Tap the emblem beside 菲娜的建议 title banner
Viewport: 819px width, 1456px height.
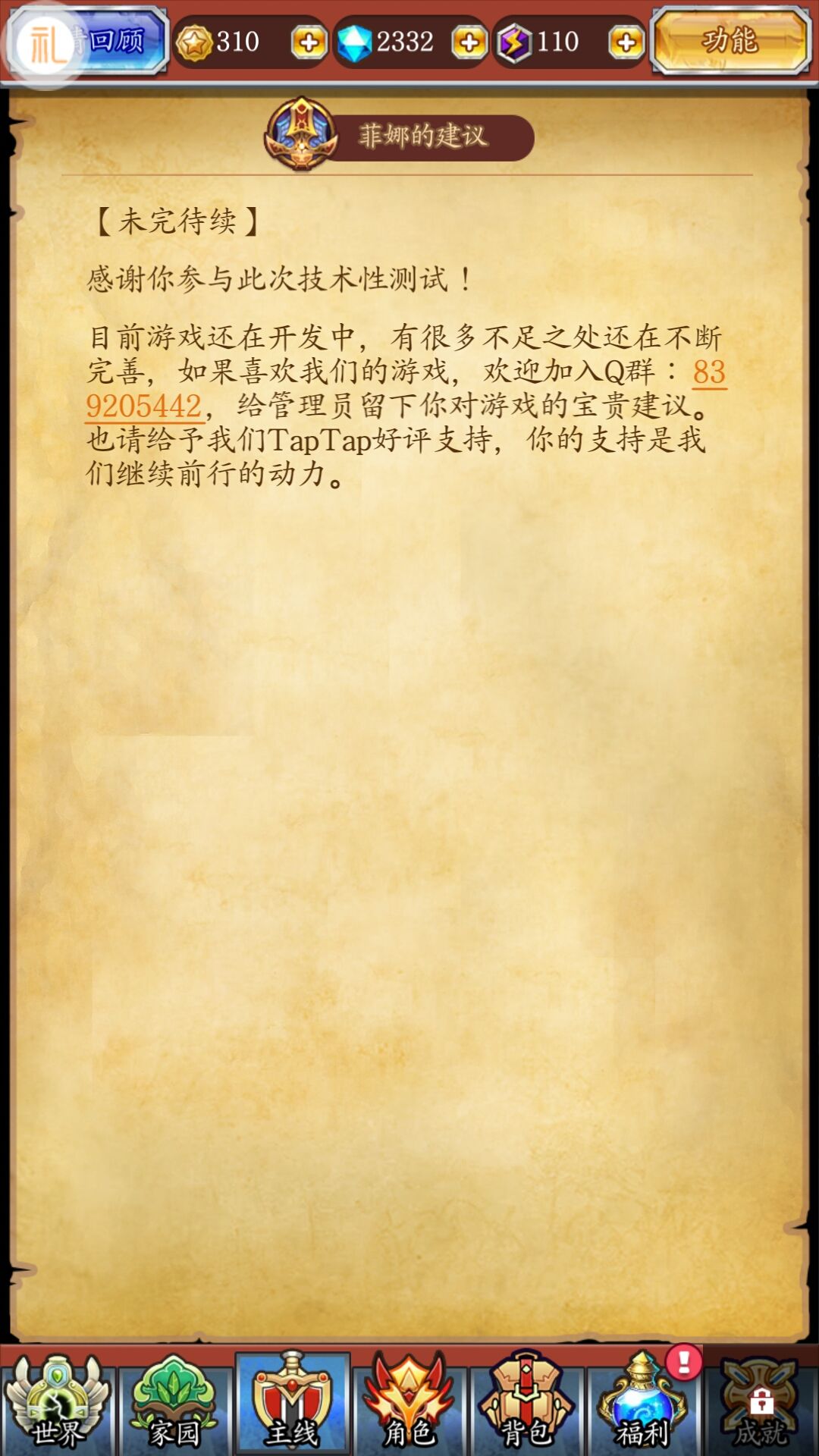coord(300,131)
